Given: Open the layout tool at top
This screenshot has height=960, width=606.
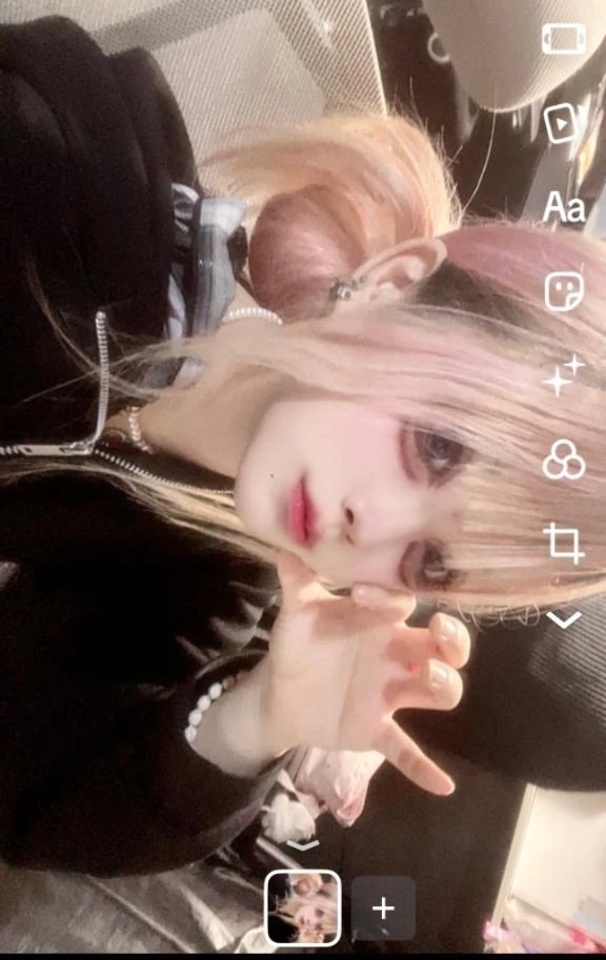Looking at the screenshot, I should pyautogui.click(x=563, y=39).
